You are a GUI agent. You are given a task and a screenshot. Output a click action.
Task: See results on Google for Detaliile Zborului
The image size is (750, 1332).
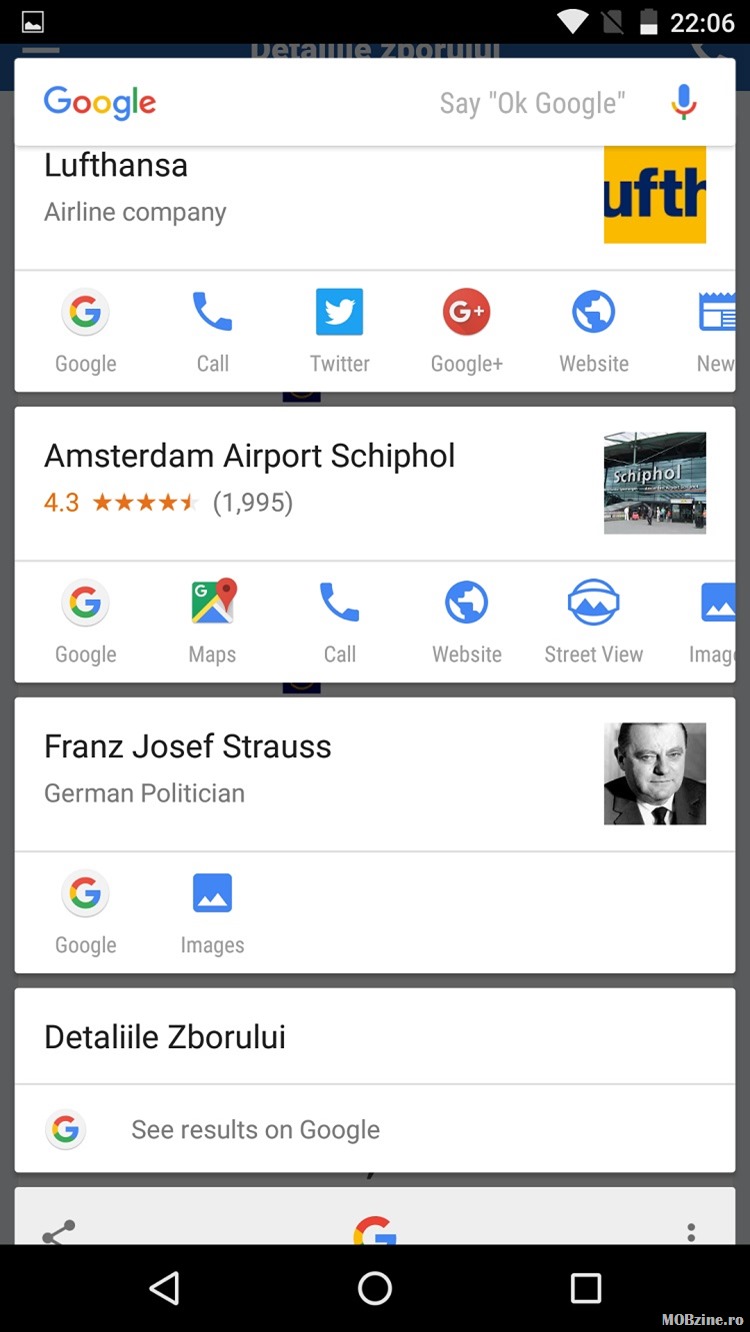pos(255,1130)
